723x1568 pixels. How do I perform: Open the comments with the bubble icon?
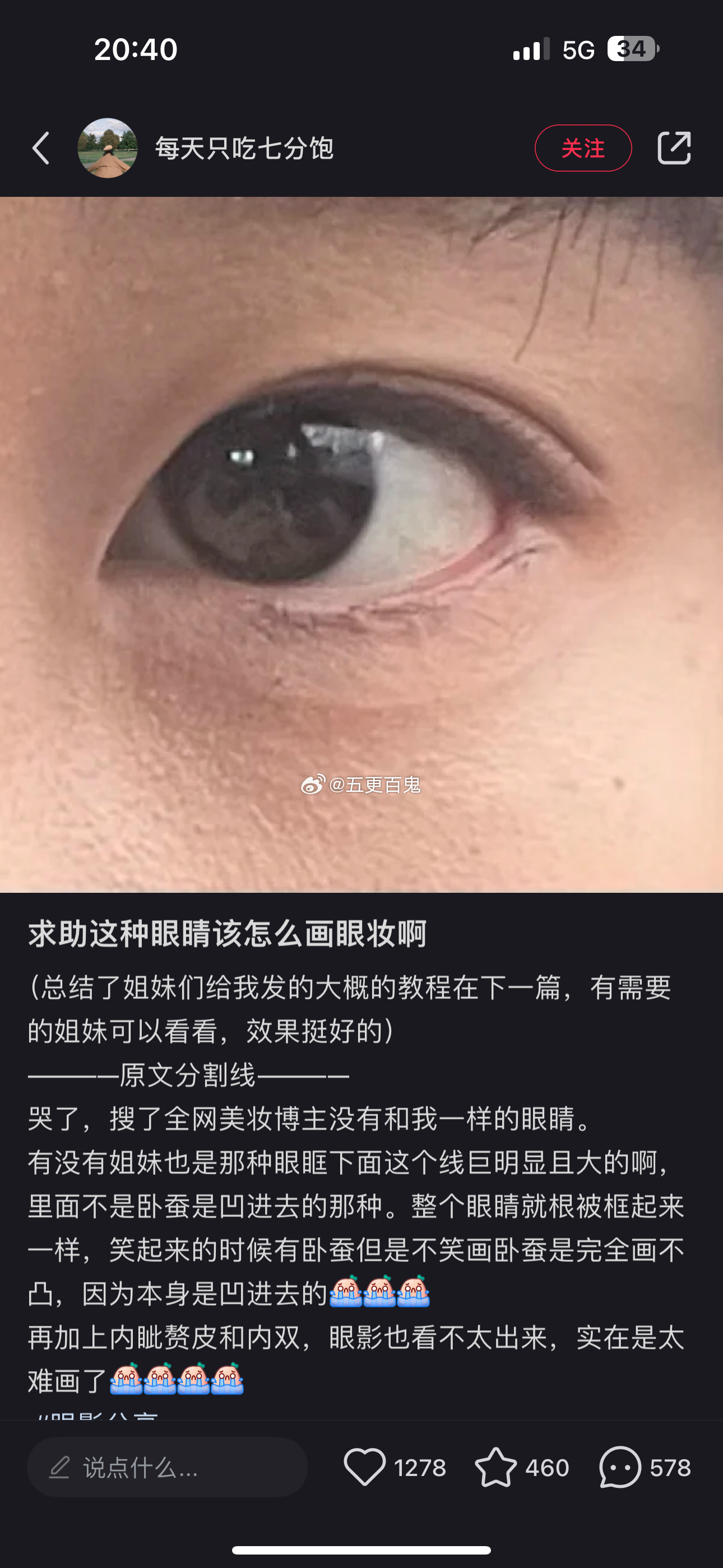point(619,1468)
